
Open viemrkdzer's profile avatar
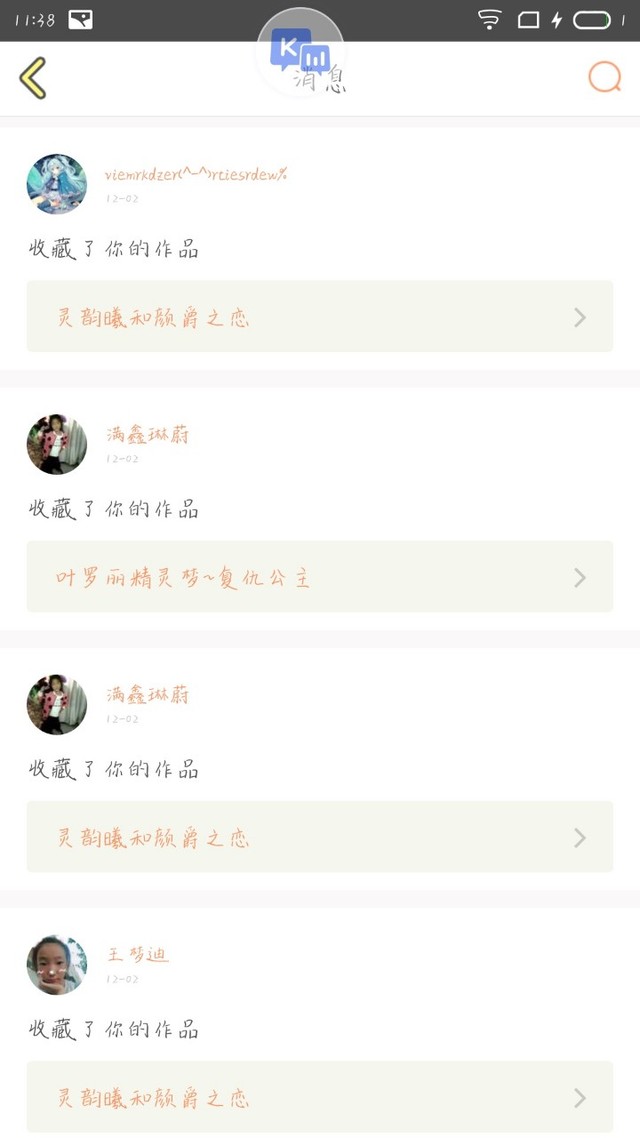tap(57, 184)
